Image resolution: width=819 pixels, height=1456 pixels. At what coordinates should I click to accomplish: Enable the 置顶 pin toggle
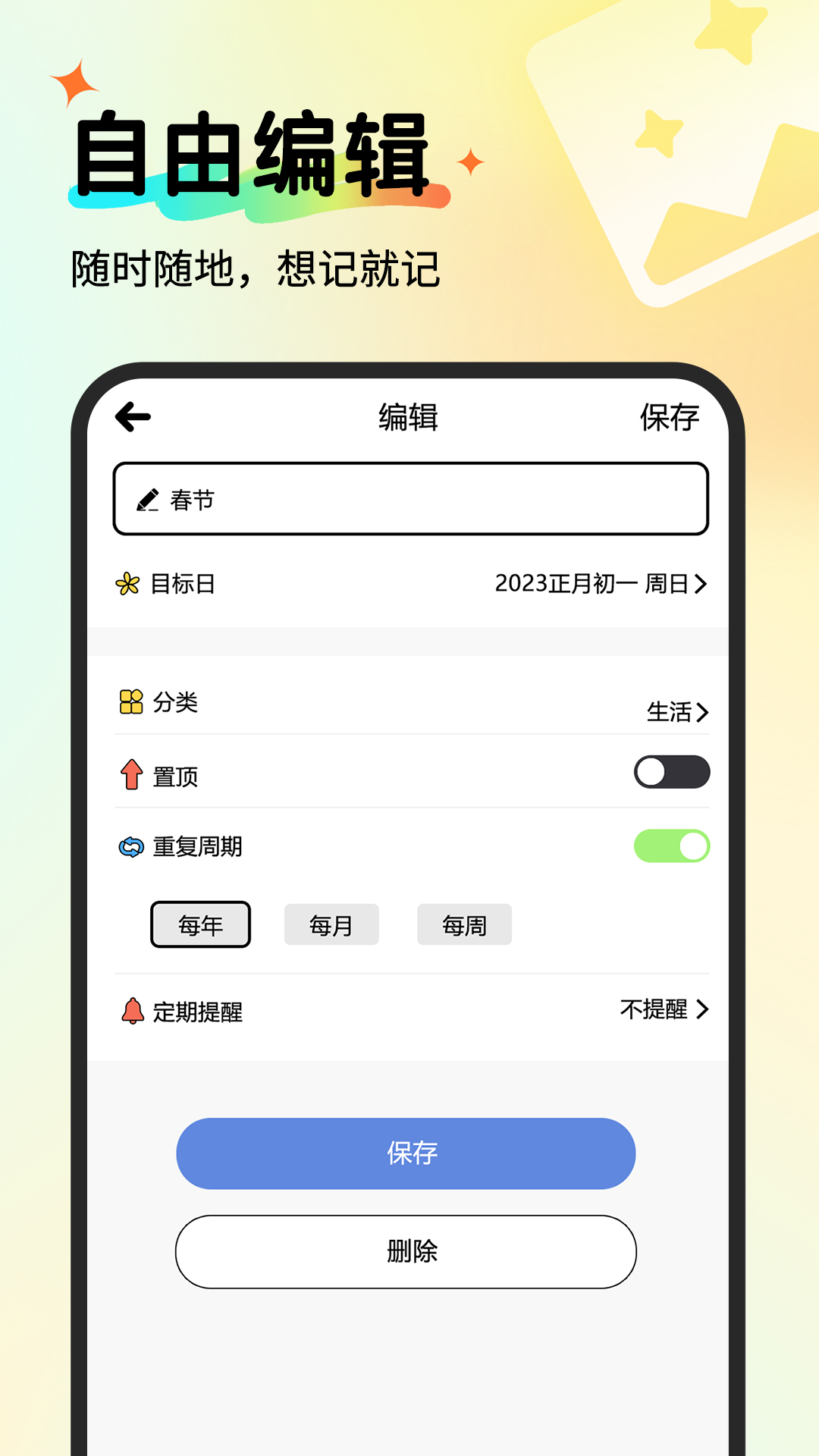[x=672, y=771]
